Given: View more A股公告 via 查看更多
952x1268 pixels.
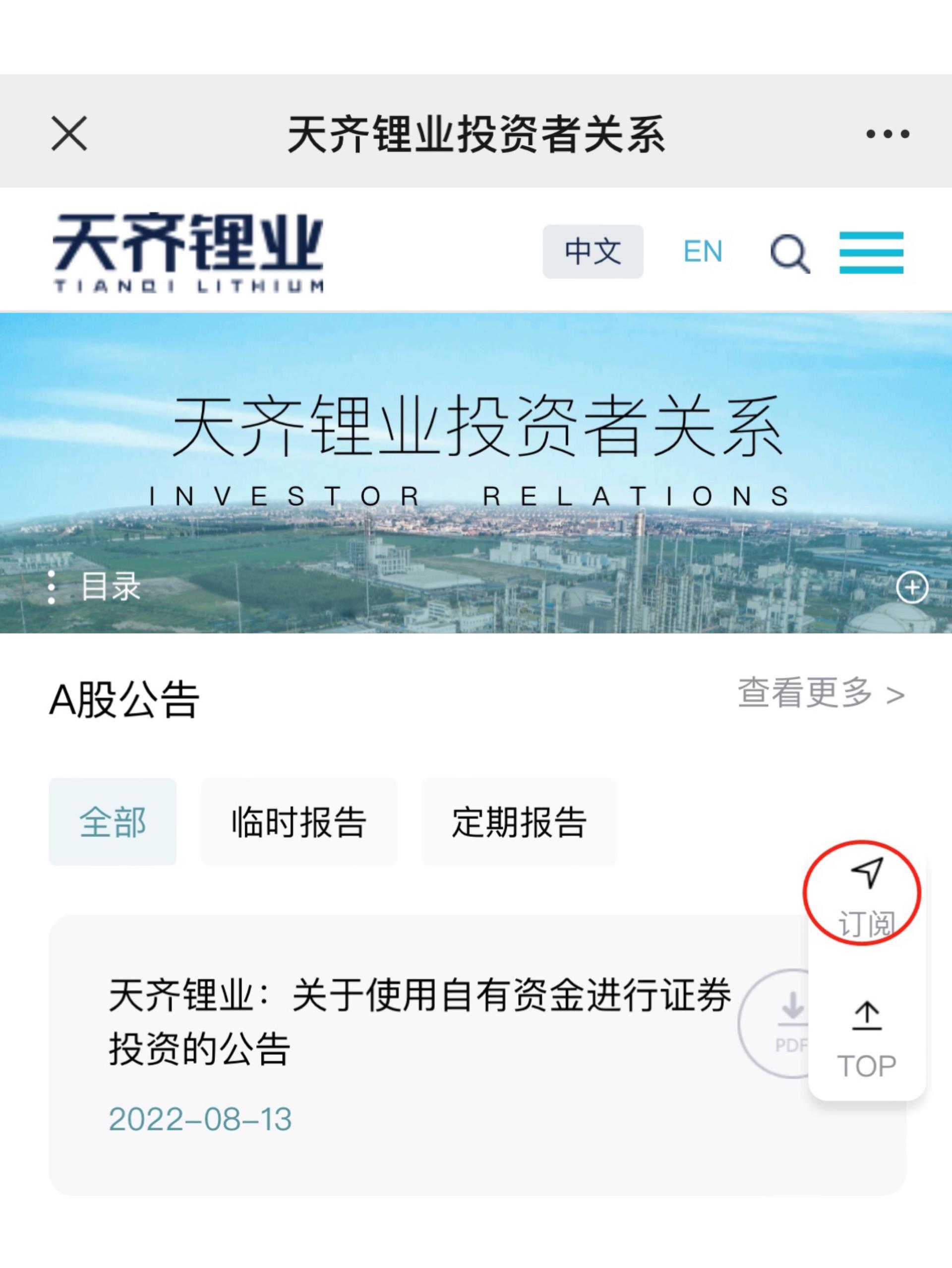Looking at the screenshot, I should click(821, 694).
